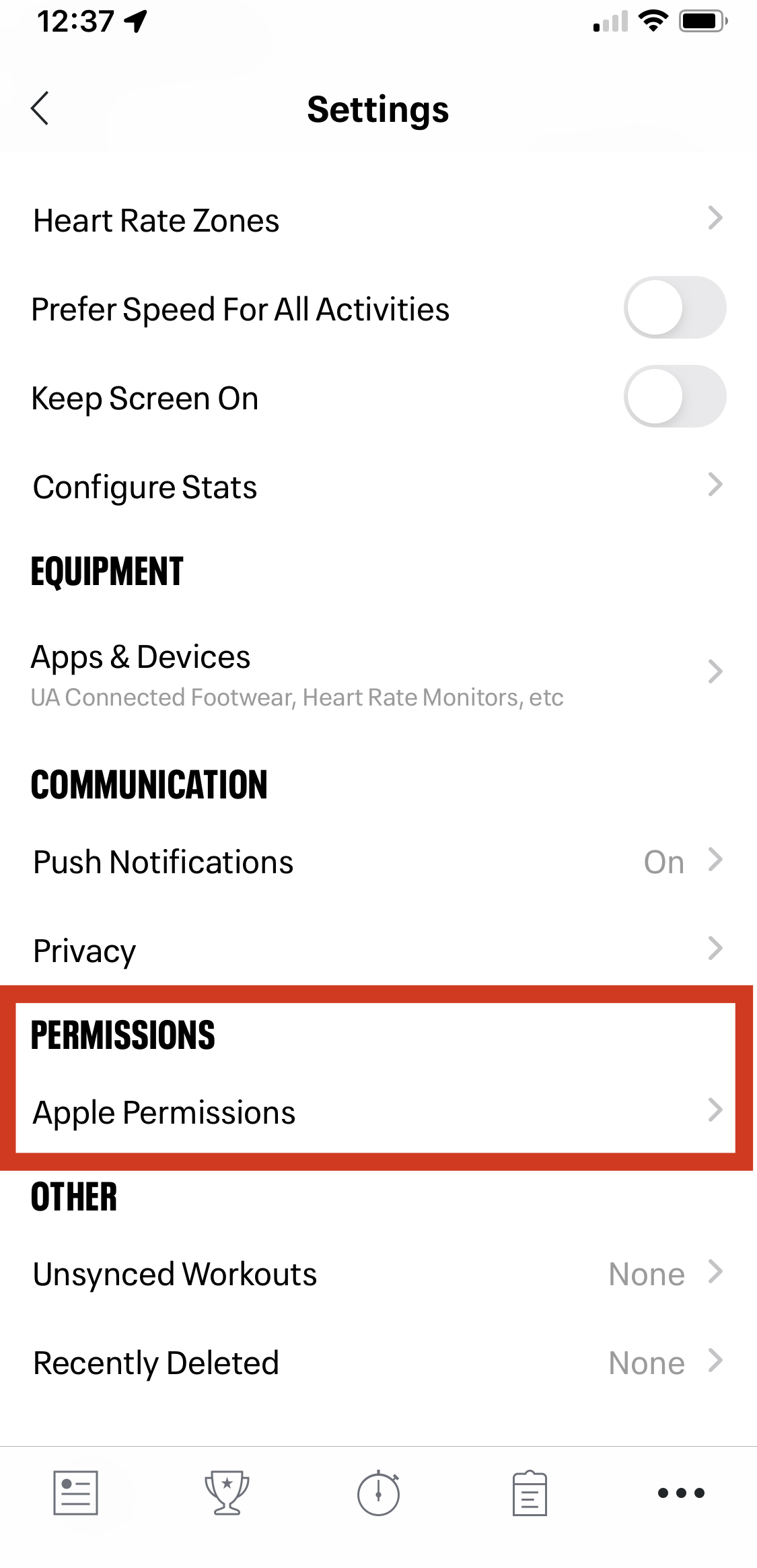The image size is (757, 1568).
Task: Expand the Privacy section
Action: click(x=378, y=950)
